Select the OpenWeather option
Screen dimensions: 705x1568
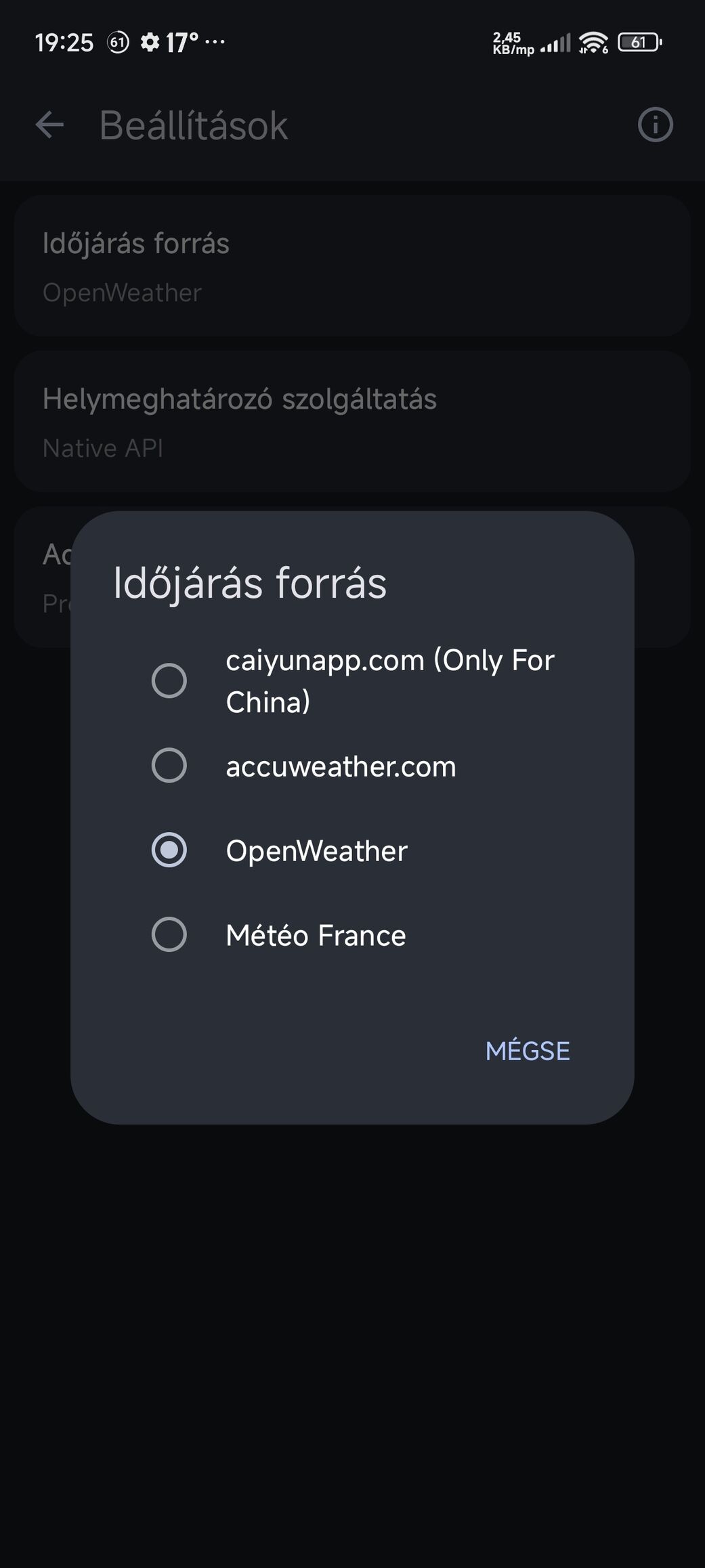(x=352, y=850)
